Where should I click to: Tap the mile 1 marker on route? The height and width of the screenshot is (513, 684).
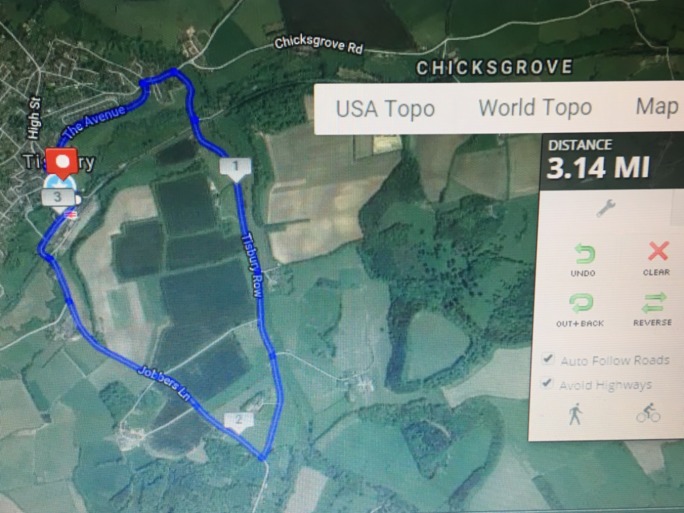coord(235,168)
